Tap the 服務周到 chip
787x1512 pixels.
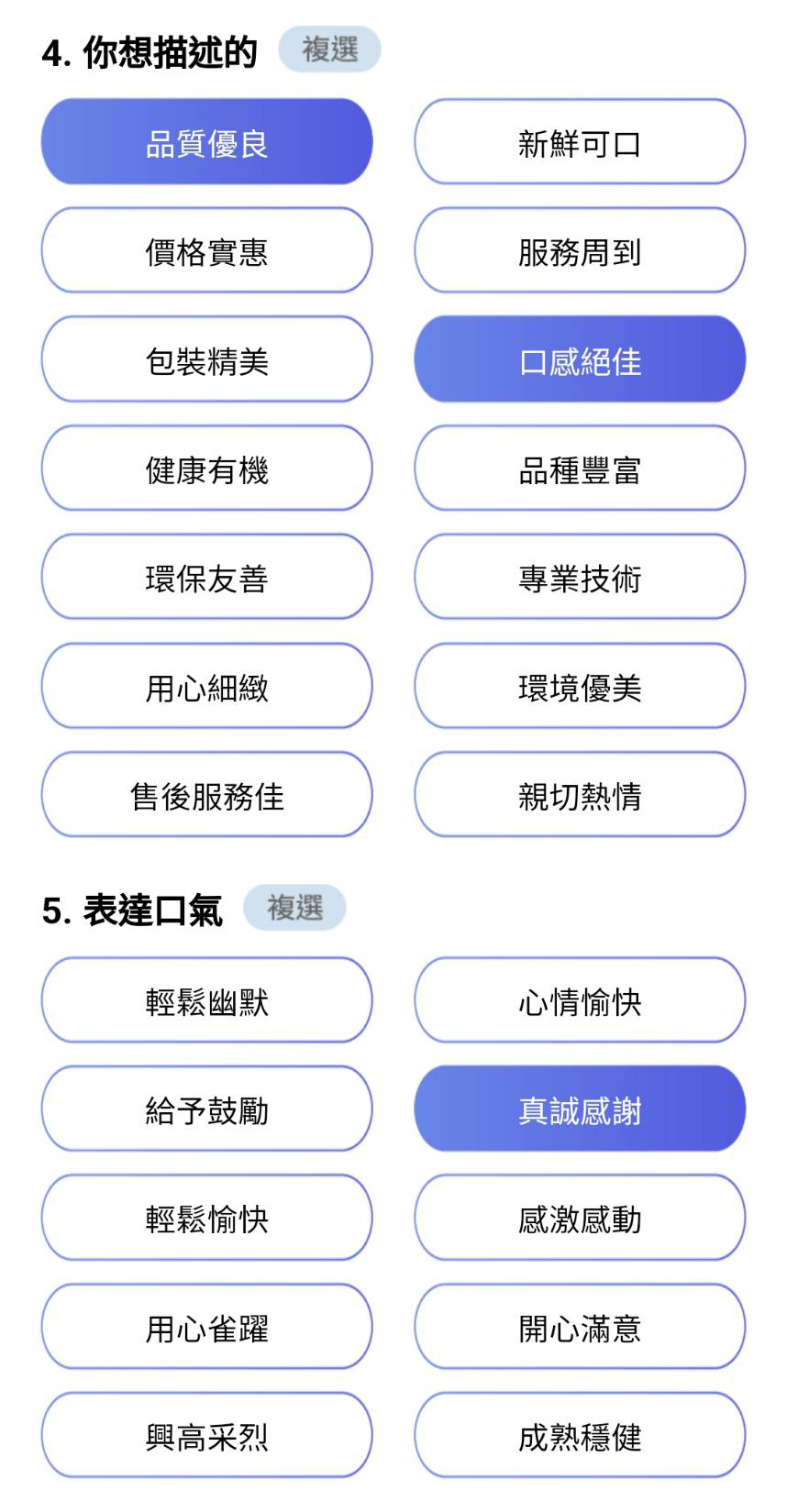[580, 250]
